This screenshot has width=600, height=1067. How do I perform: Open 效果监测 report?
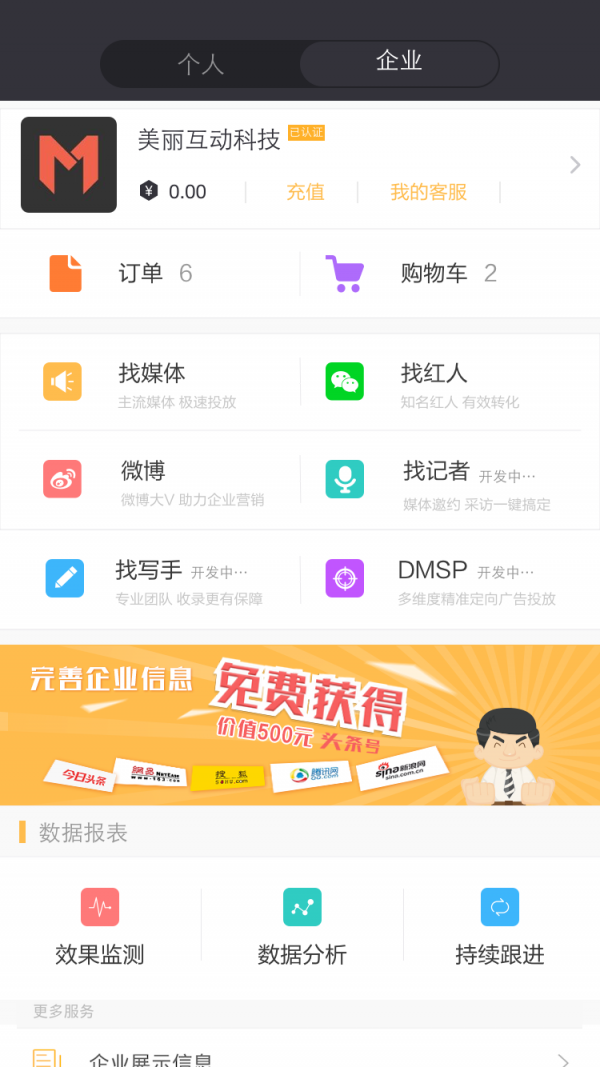(100, 927)
